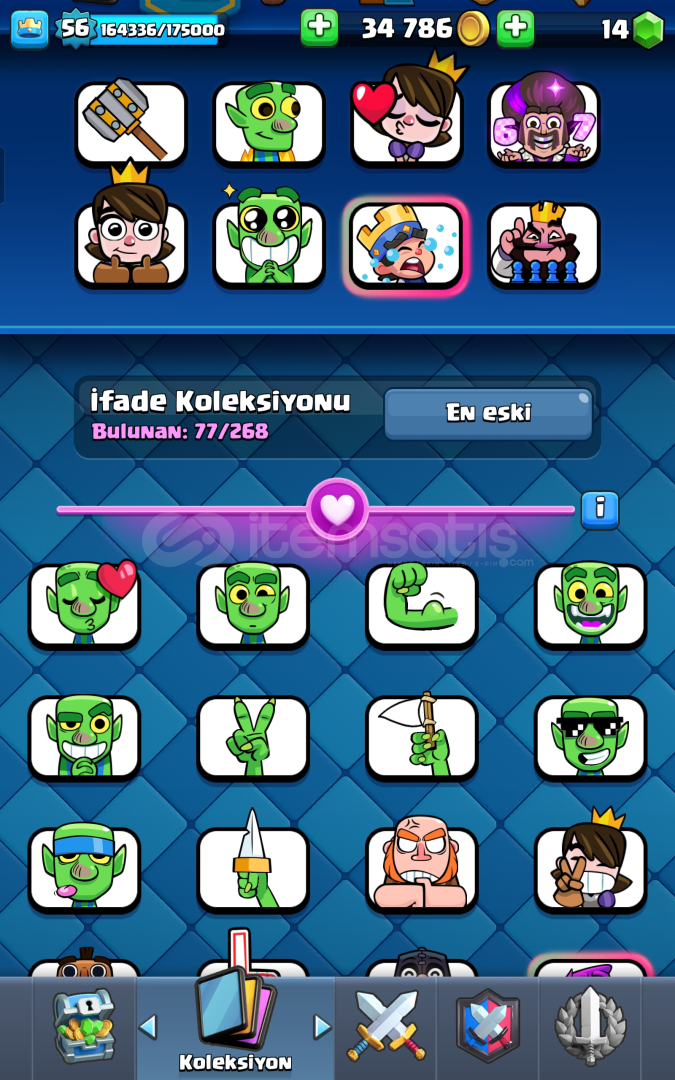This screenshot has height=1080, width=675.
Task: Open the blue info button
Action: click(600, 508)
